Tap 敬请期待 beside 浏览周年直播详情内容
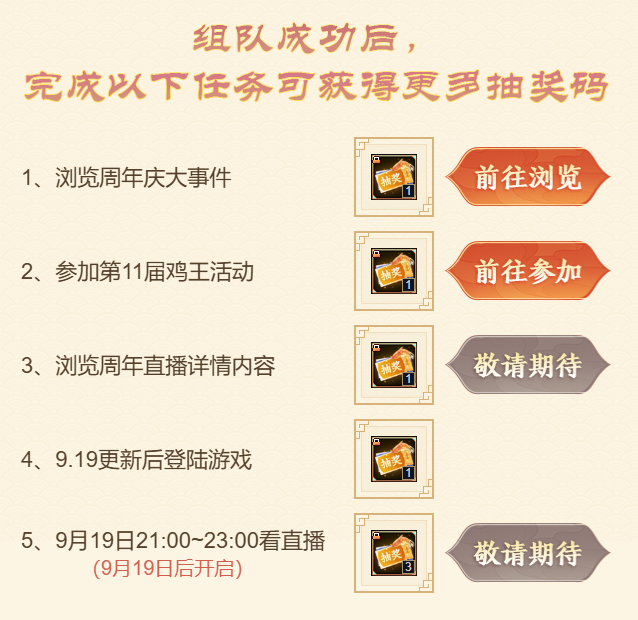The width and height of the screenshot is (638, 620). click(x=527, y=366)
